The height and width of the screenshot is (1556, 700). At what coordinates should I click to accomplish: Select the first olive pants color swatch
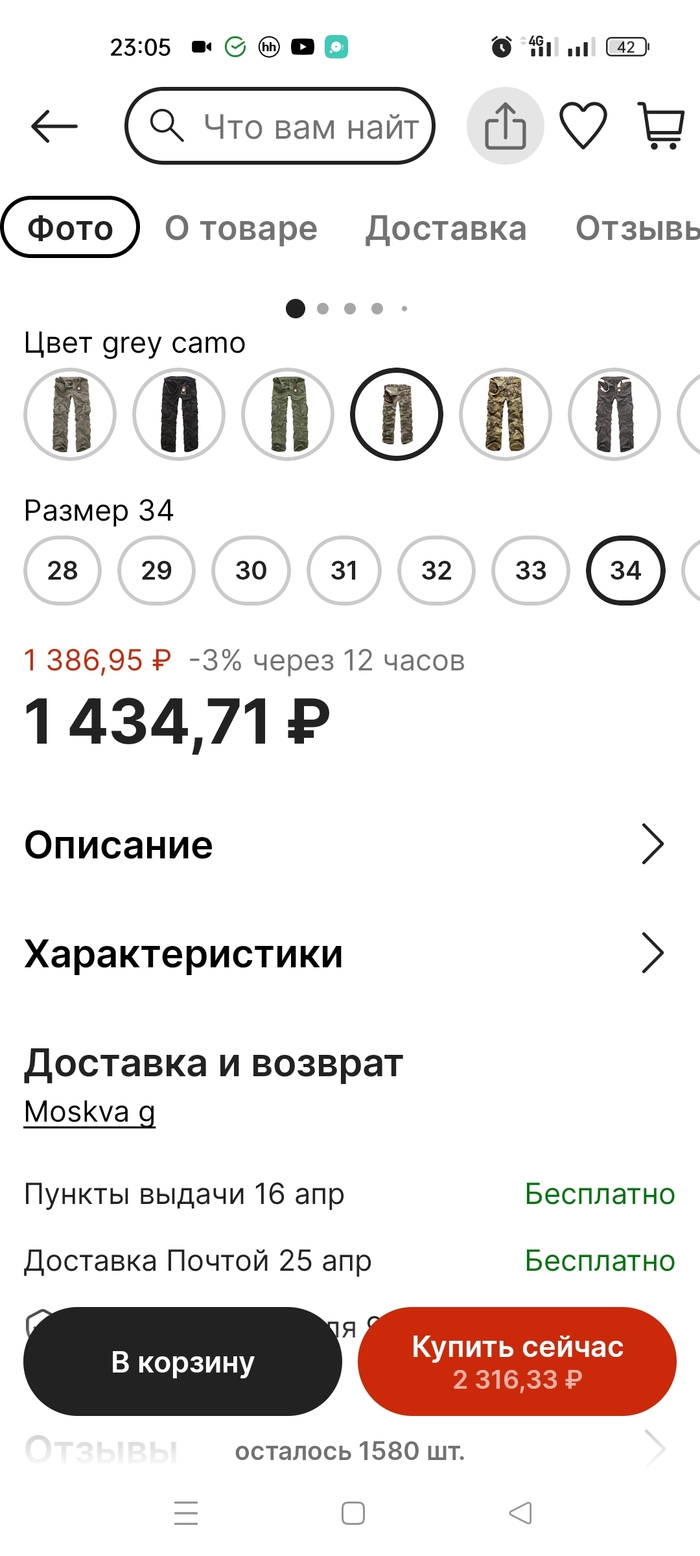coord(70,413)
